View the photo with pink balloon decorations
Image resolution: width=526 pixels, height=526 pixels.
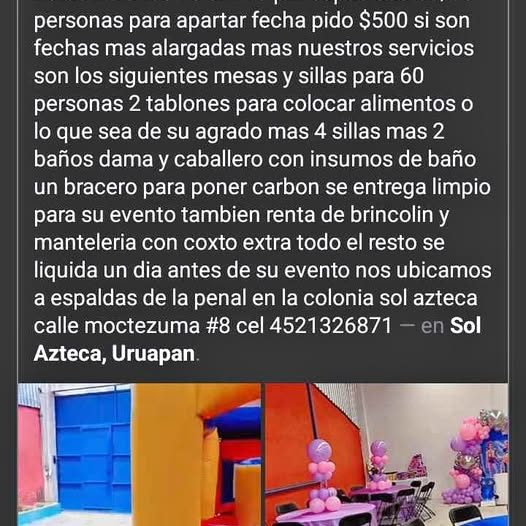click(386, 455)
